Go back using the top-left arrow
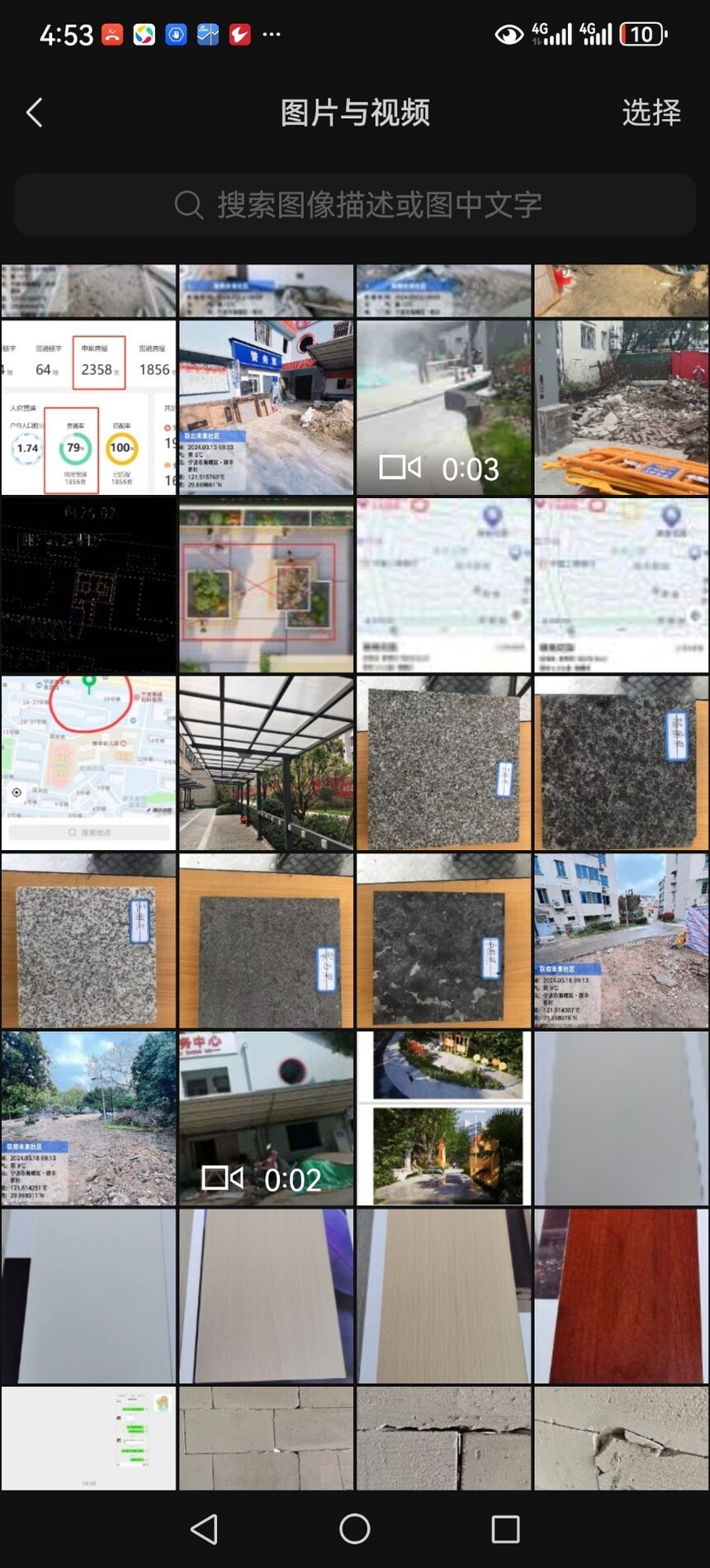This screenshot has height=1568, width=710. (35, 112)
